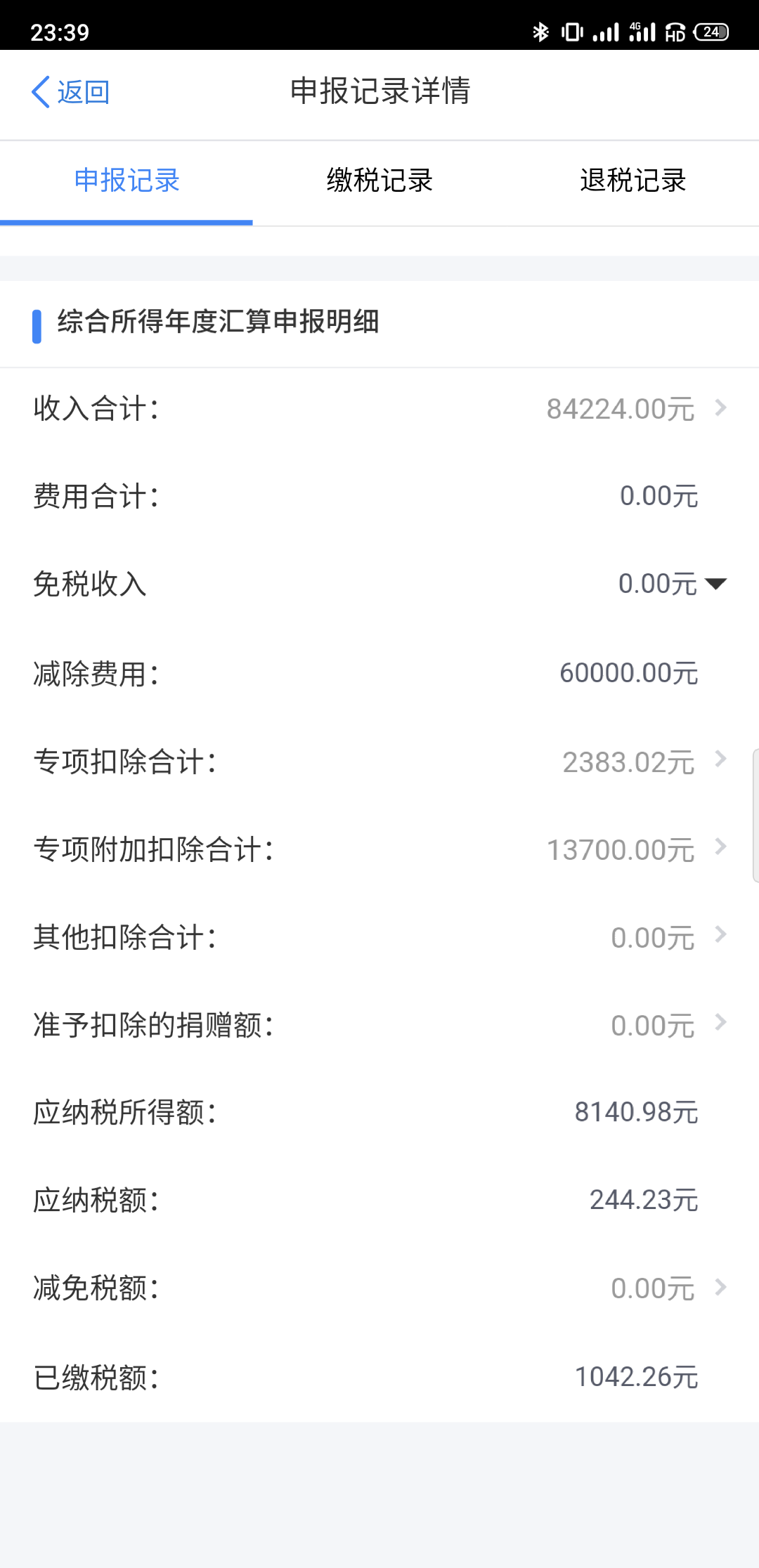Open 收入合计 details
This screenshot has width=759, height=1568.
point(720,408)
